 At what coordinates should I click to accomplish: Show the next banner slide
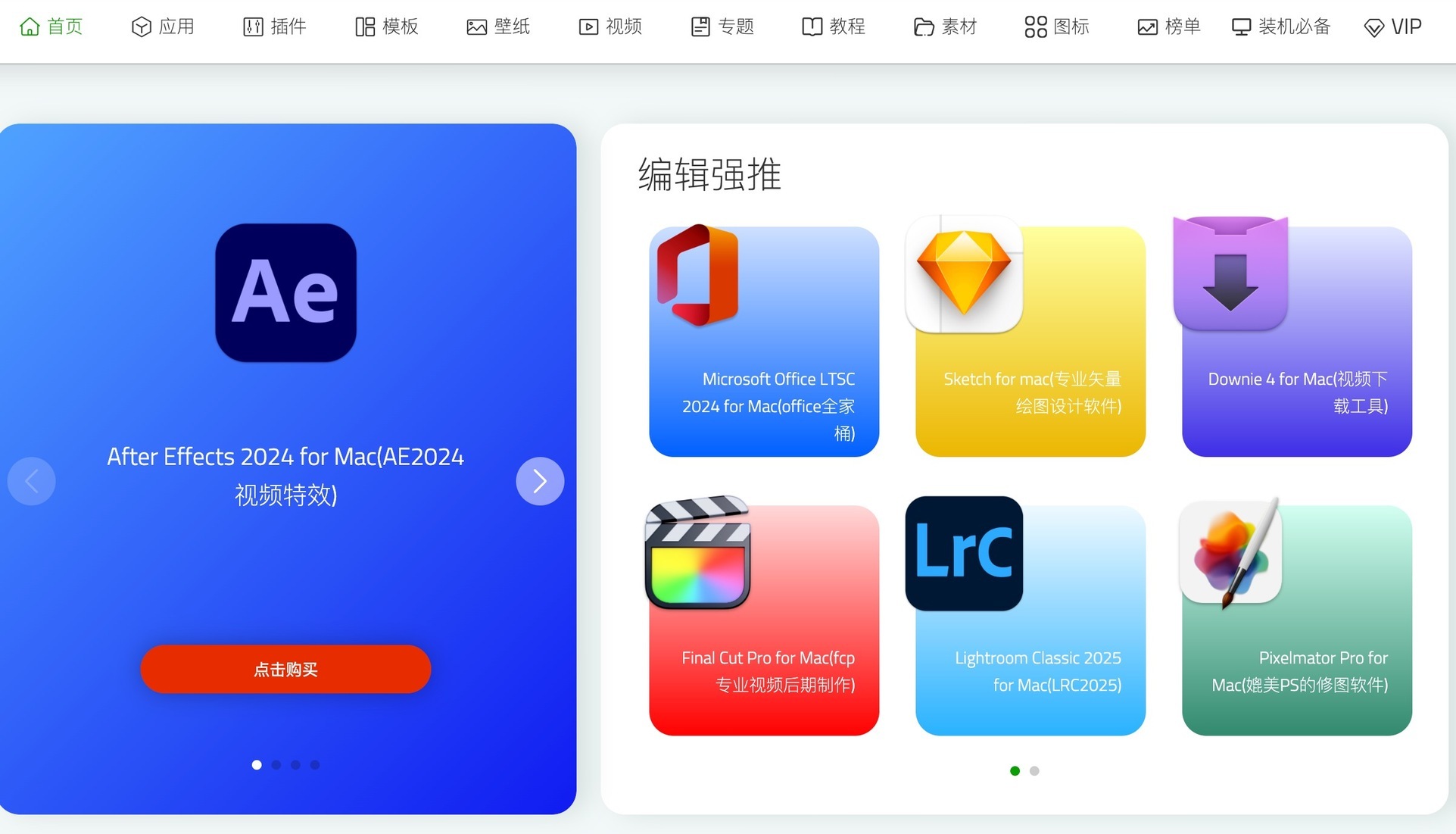[x=540, y=481]
